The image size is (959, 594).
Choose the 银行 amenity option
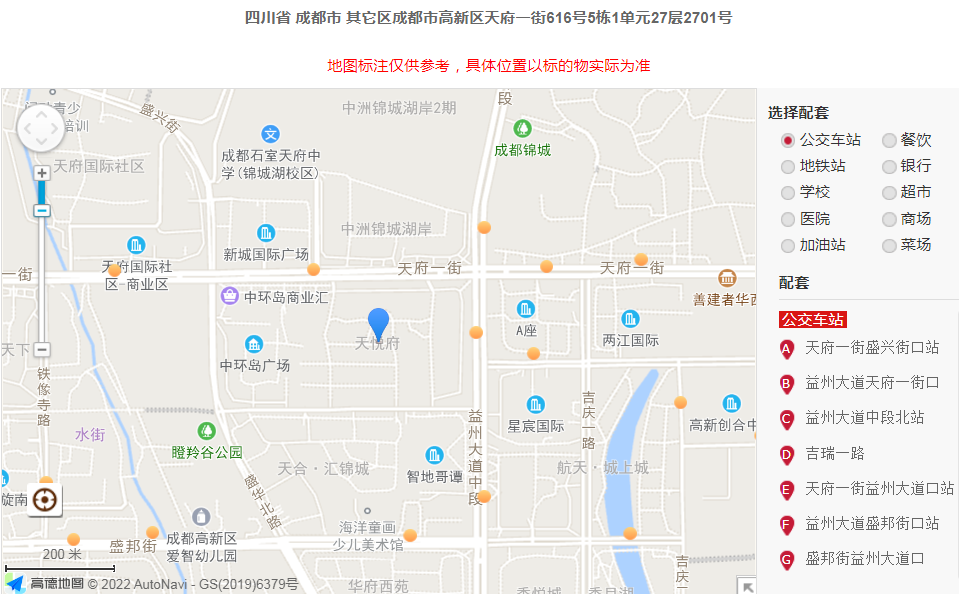889,167
